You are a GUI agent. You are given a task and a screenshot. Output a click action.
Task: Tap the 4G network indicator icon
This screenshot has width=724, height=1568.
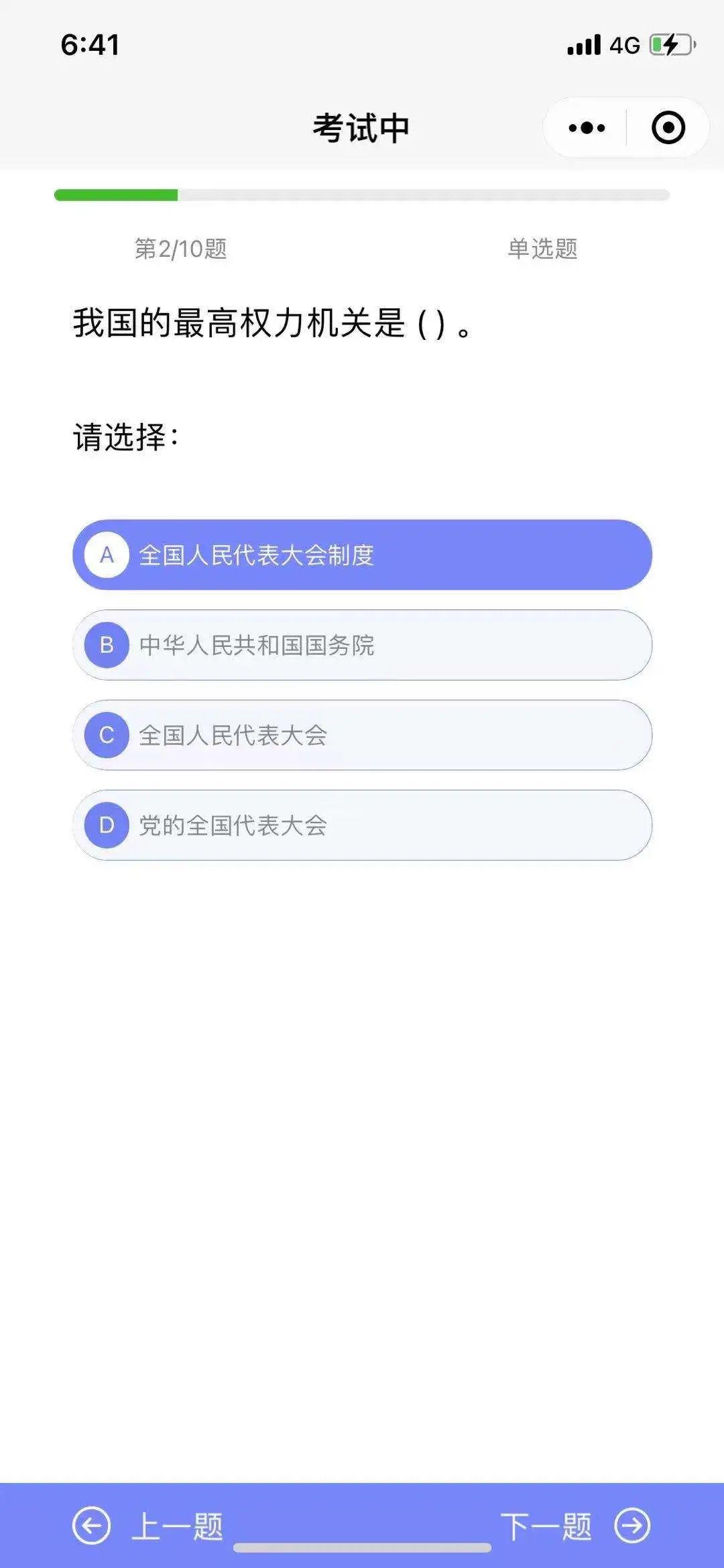(623, 46)
